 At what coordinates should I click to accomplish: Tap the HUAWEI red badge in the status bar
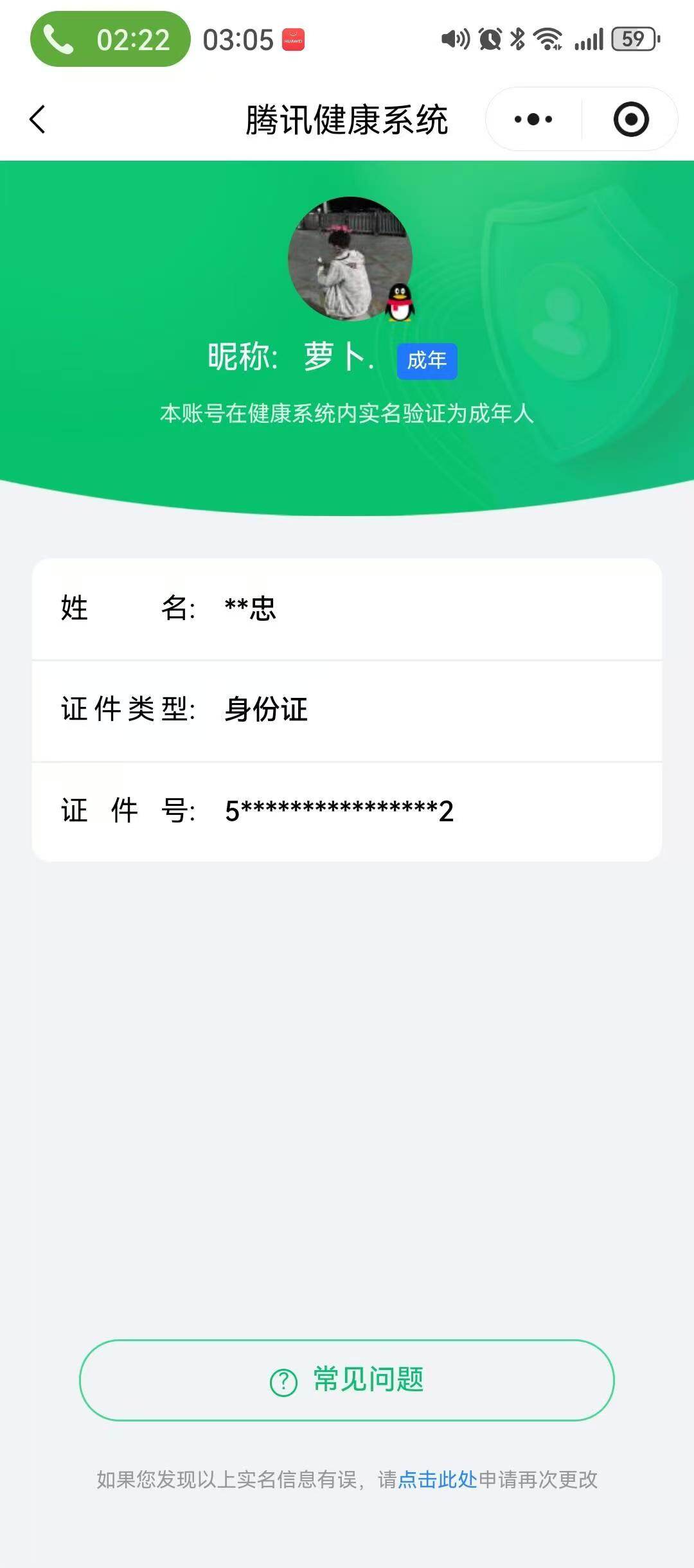[292, 39]
